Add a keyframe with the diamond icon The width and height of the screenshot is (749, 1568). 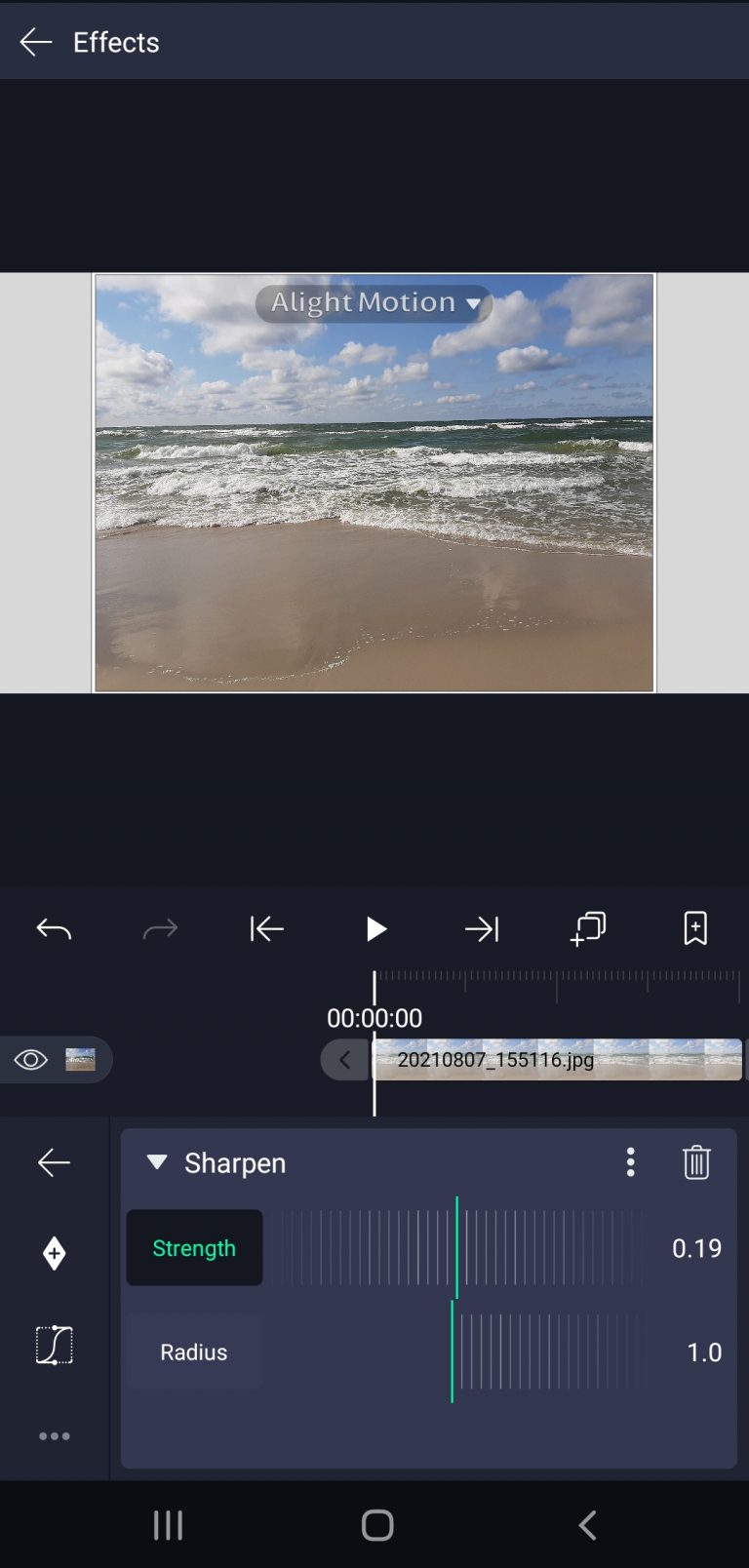(55, 1253)
